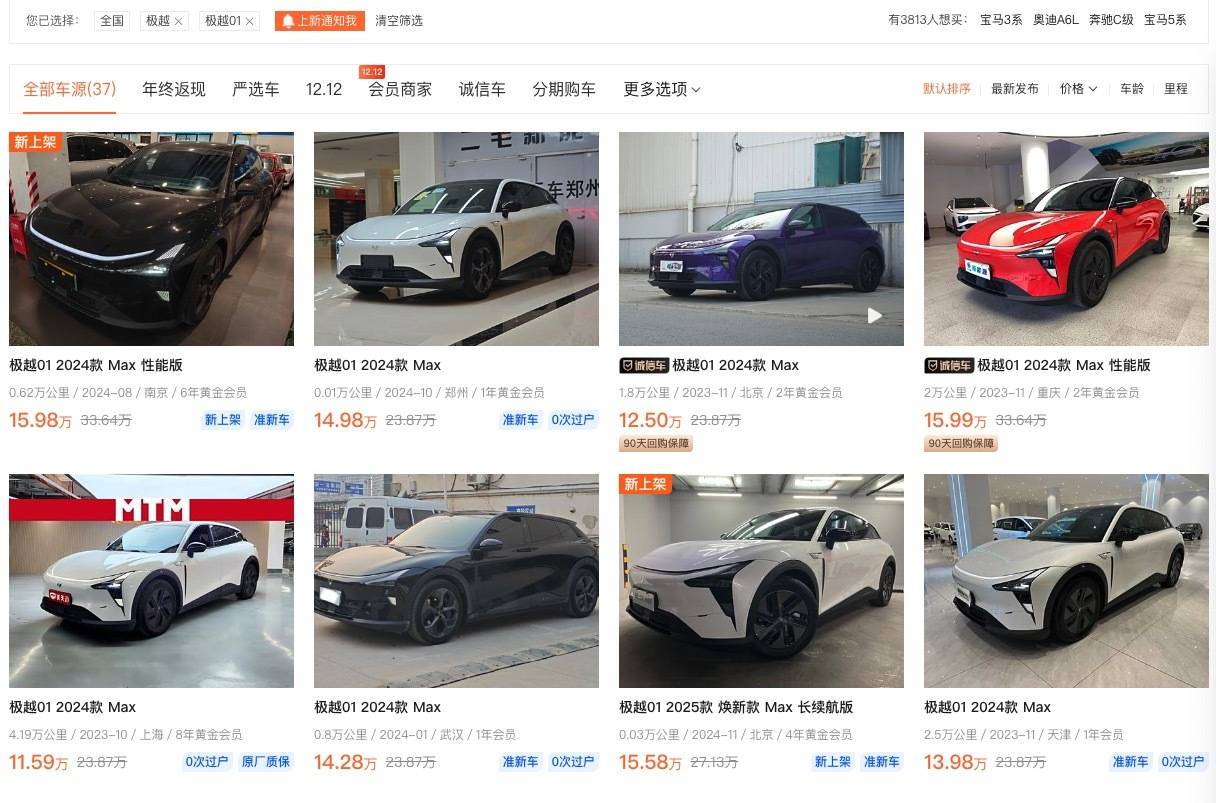The width and height of the screenshot is (1216, 803).
Task: Sort listings by 车龄
Action: [1132, 89]
